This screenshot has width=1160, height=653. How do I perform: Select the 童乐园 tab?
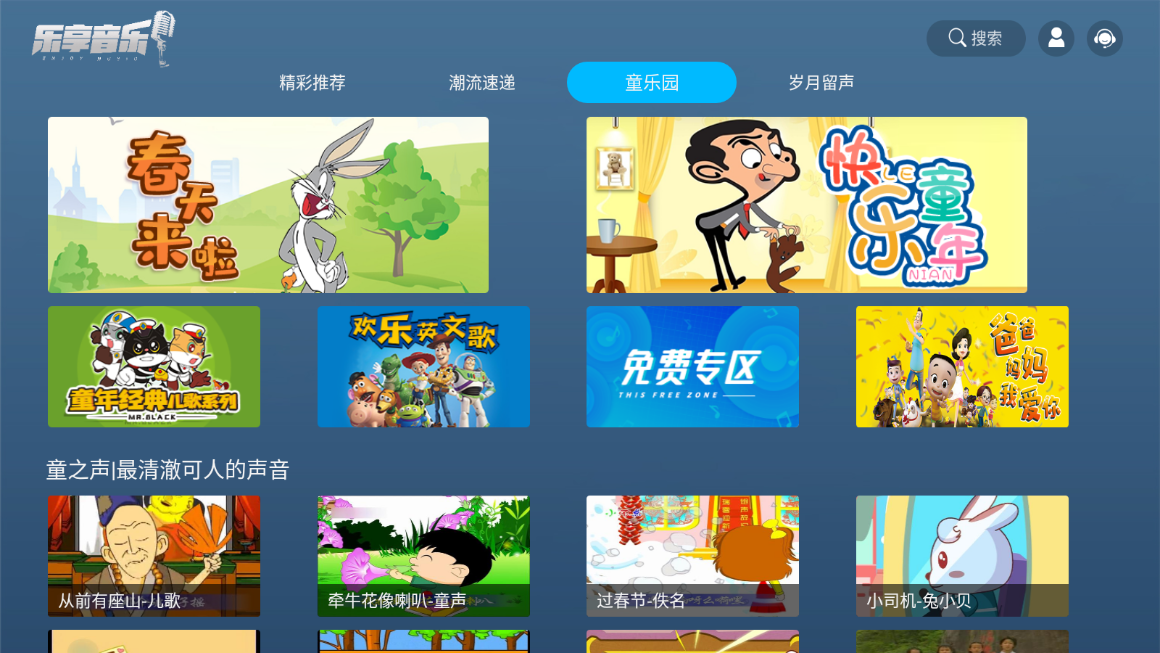(x=651, y=82)
